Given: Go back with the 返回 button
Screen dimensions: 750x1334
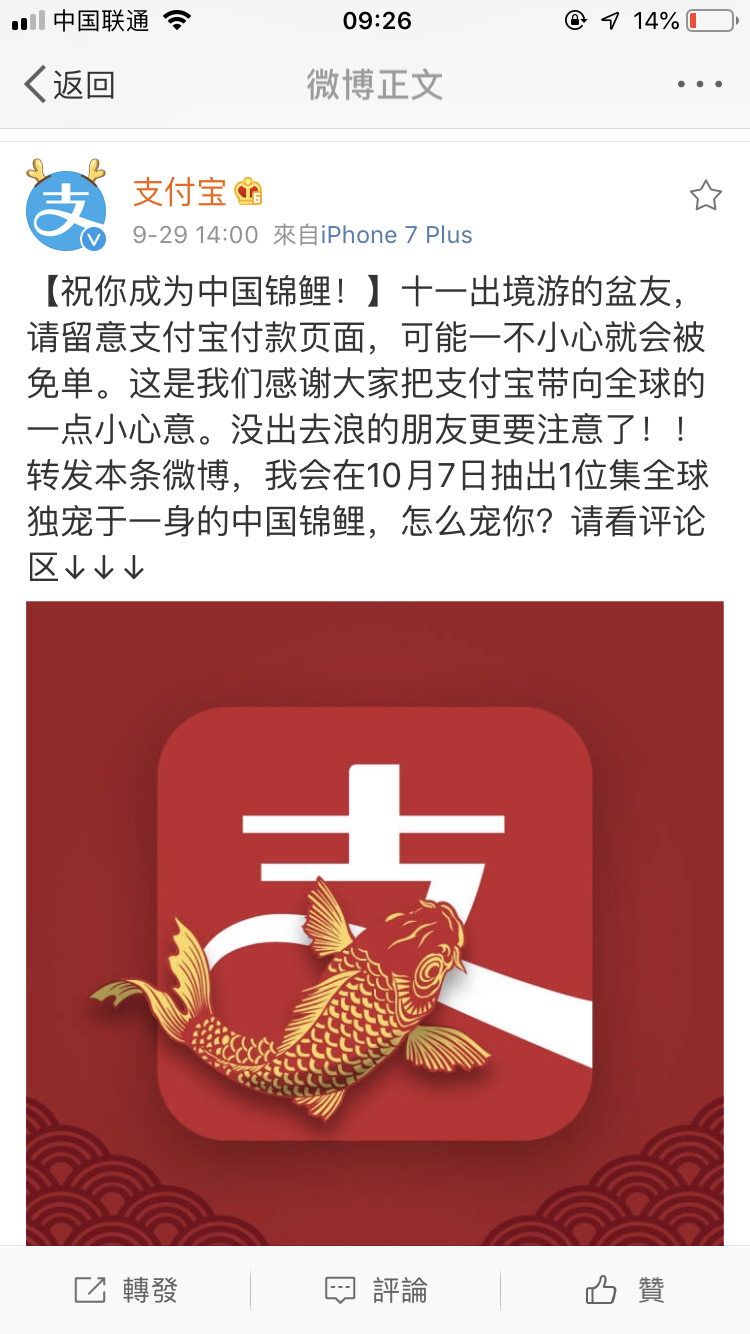Looking at the screenshot, I should click(69, 85).
